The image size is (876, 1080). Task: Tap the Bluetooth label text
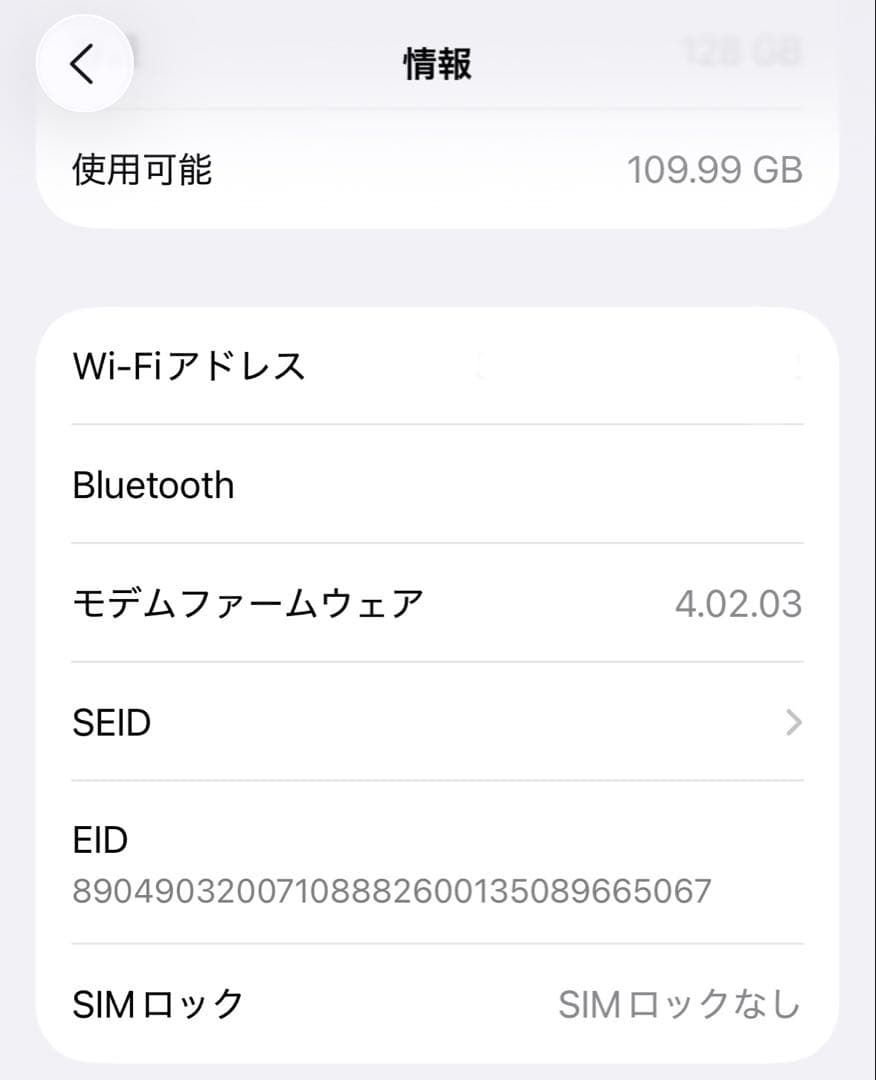(153, 485)
